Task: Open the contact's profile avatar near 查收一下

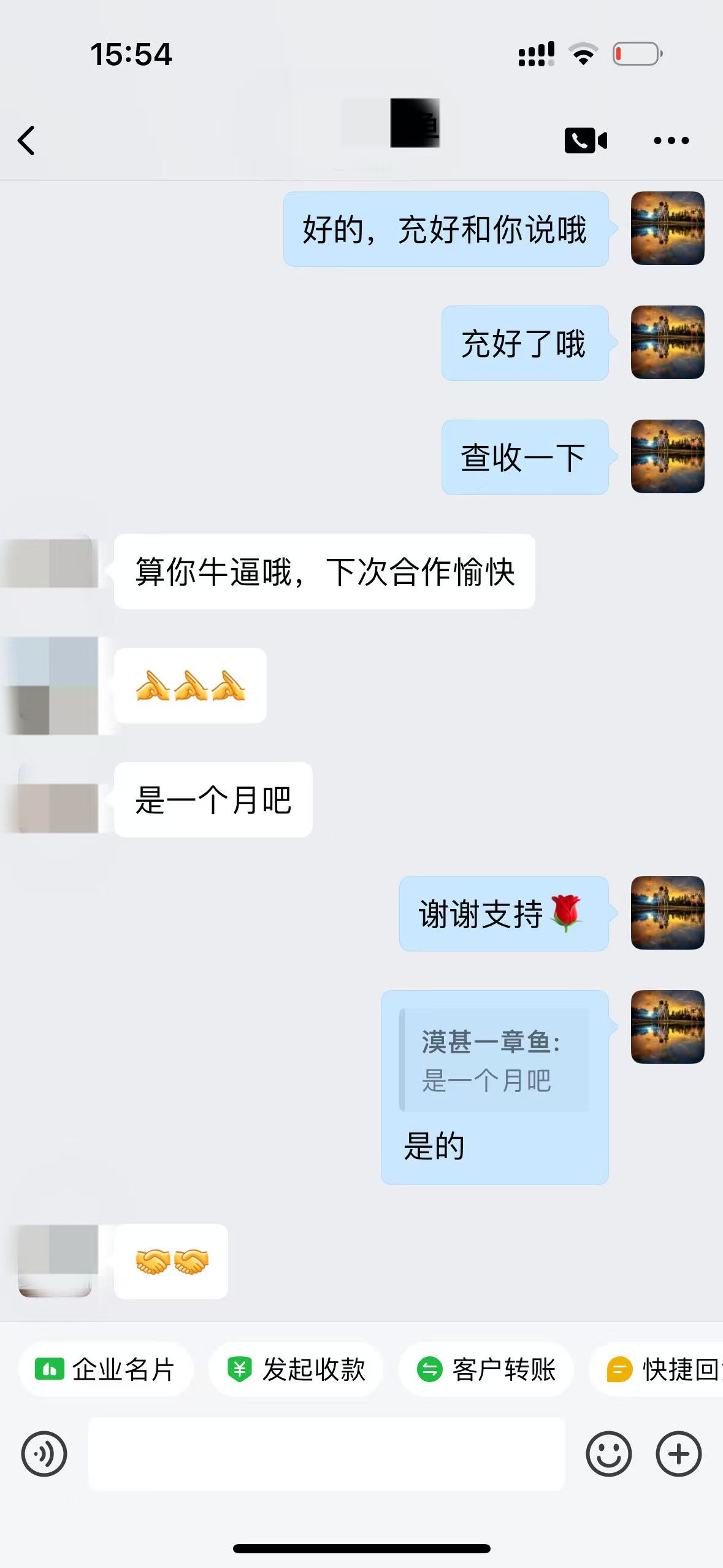Action: tap(668, 456)
